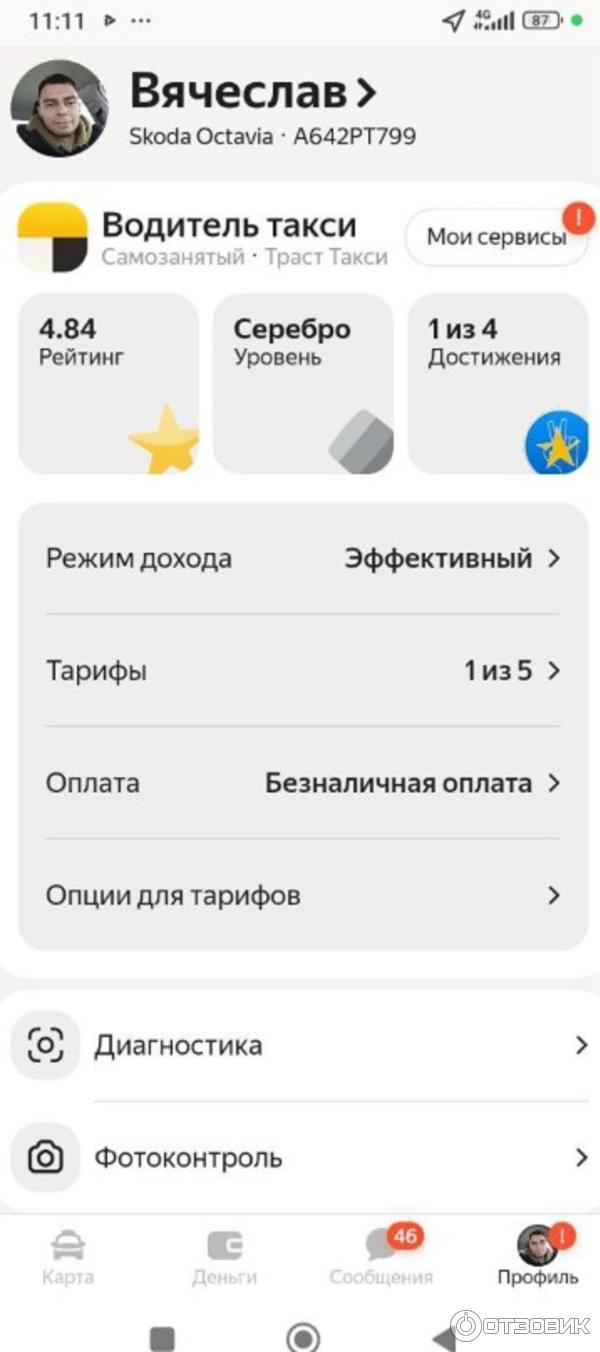The height and width of the screenshot is (1352, 600).
Task: Switch to the Карта tab
Action: point(68,1257)
